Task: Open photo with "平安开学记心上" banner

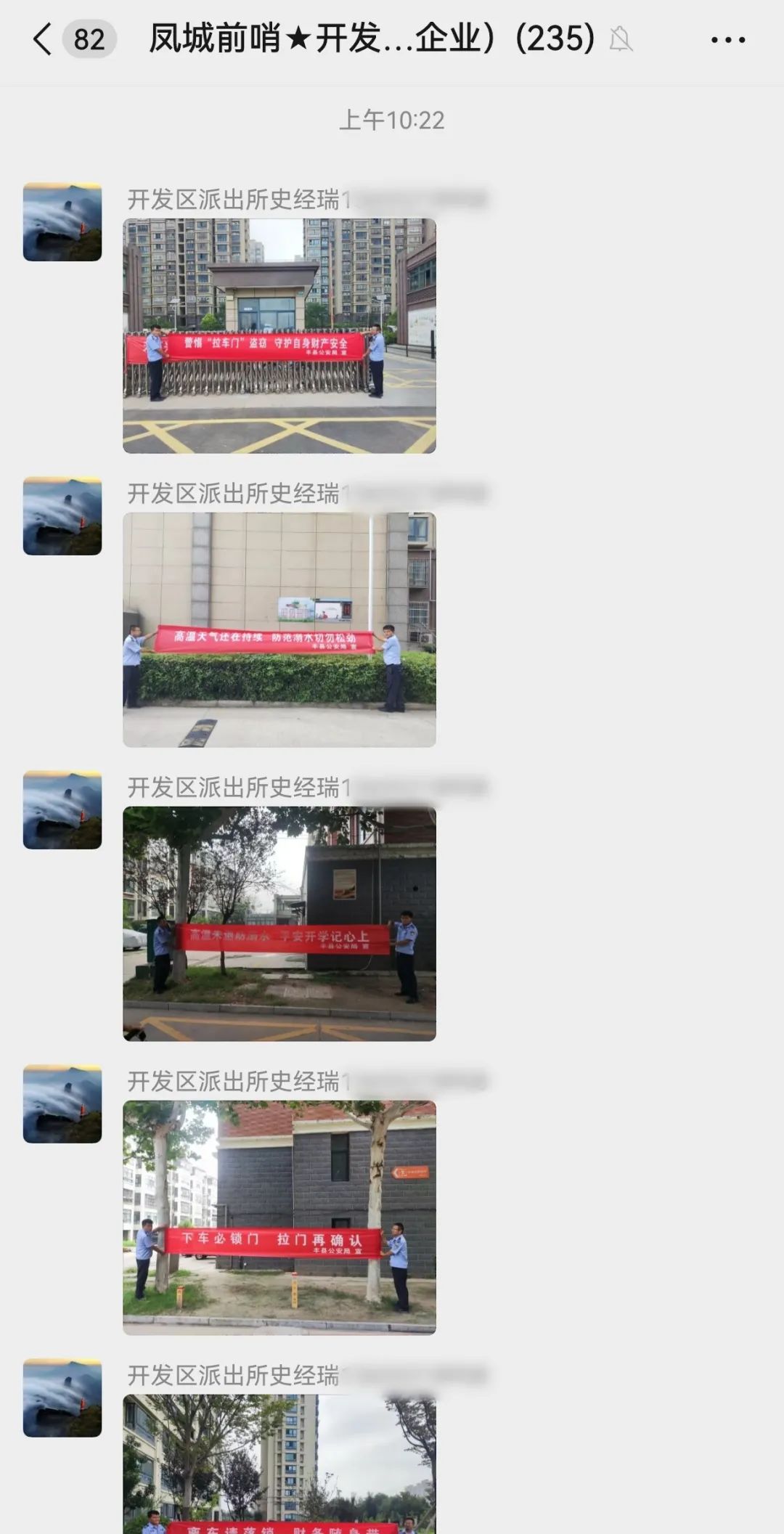Action: pyautogui.click(x=279, y=924)
